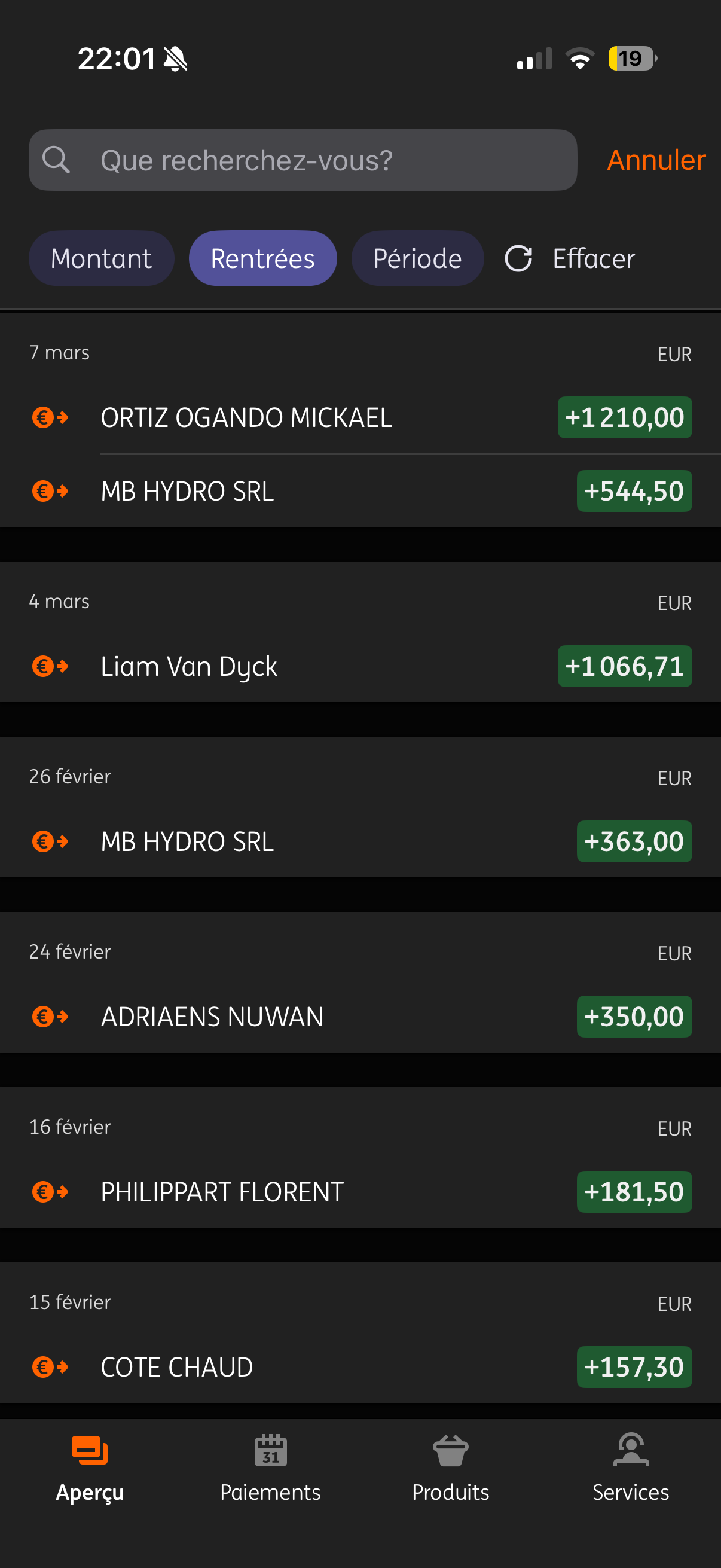This screenshot has width=721, height=1568.
Task: Toggle the Rentrées filter chip
Action: click(x=262, y=259)
